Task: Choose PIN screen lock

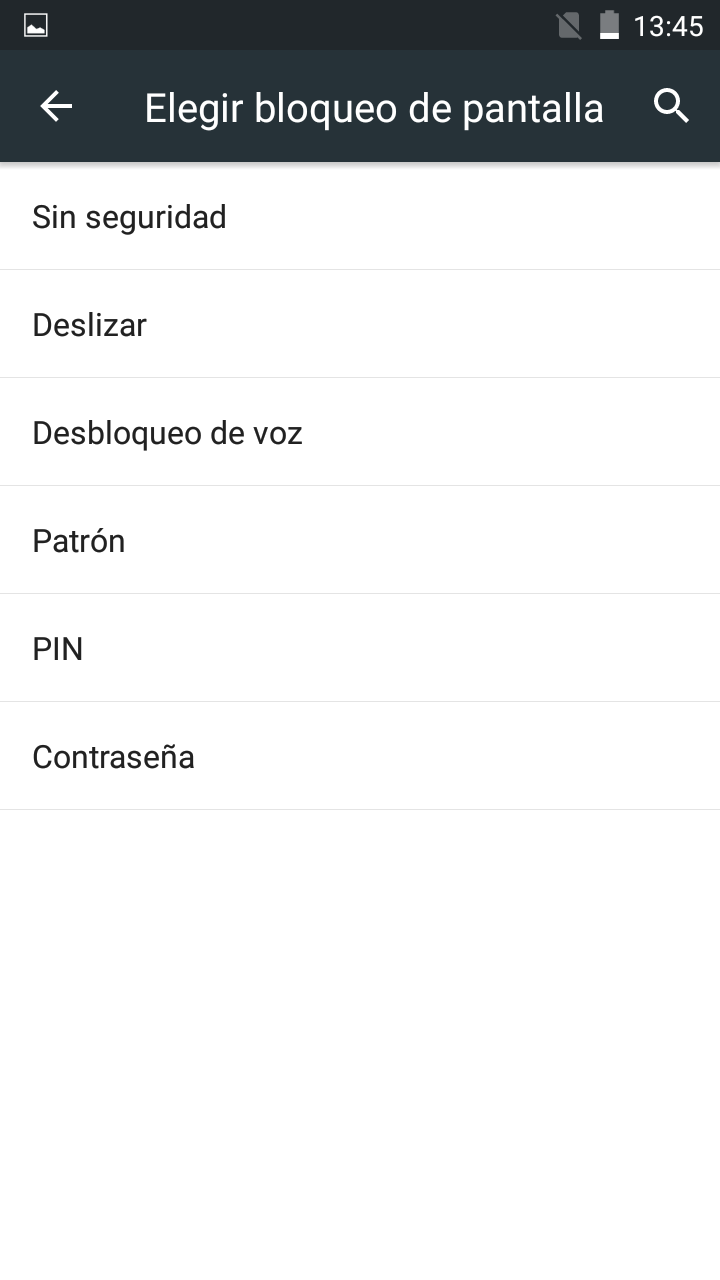Action: coord(360,648)
